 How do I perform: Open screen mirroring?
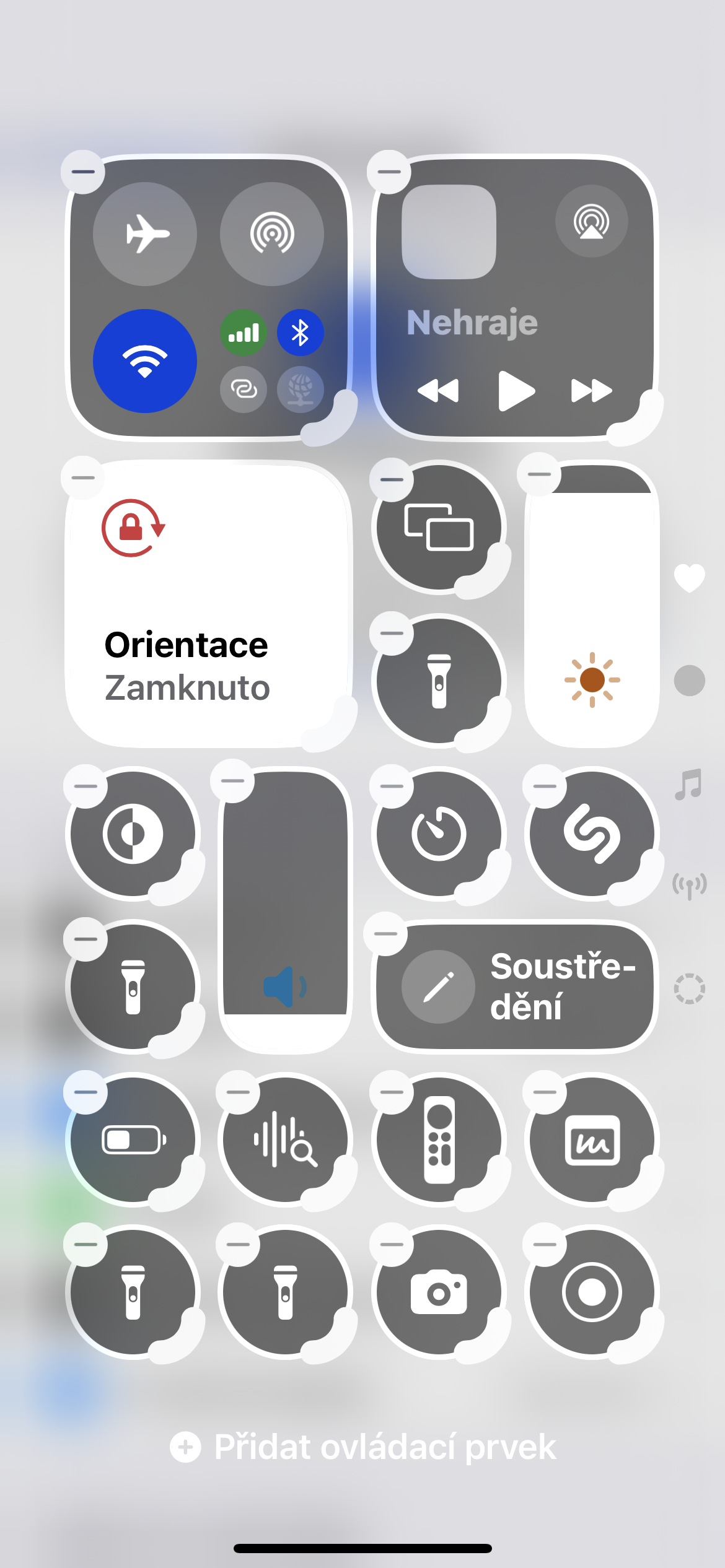439,527
